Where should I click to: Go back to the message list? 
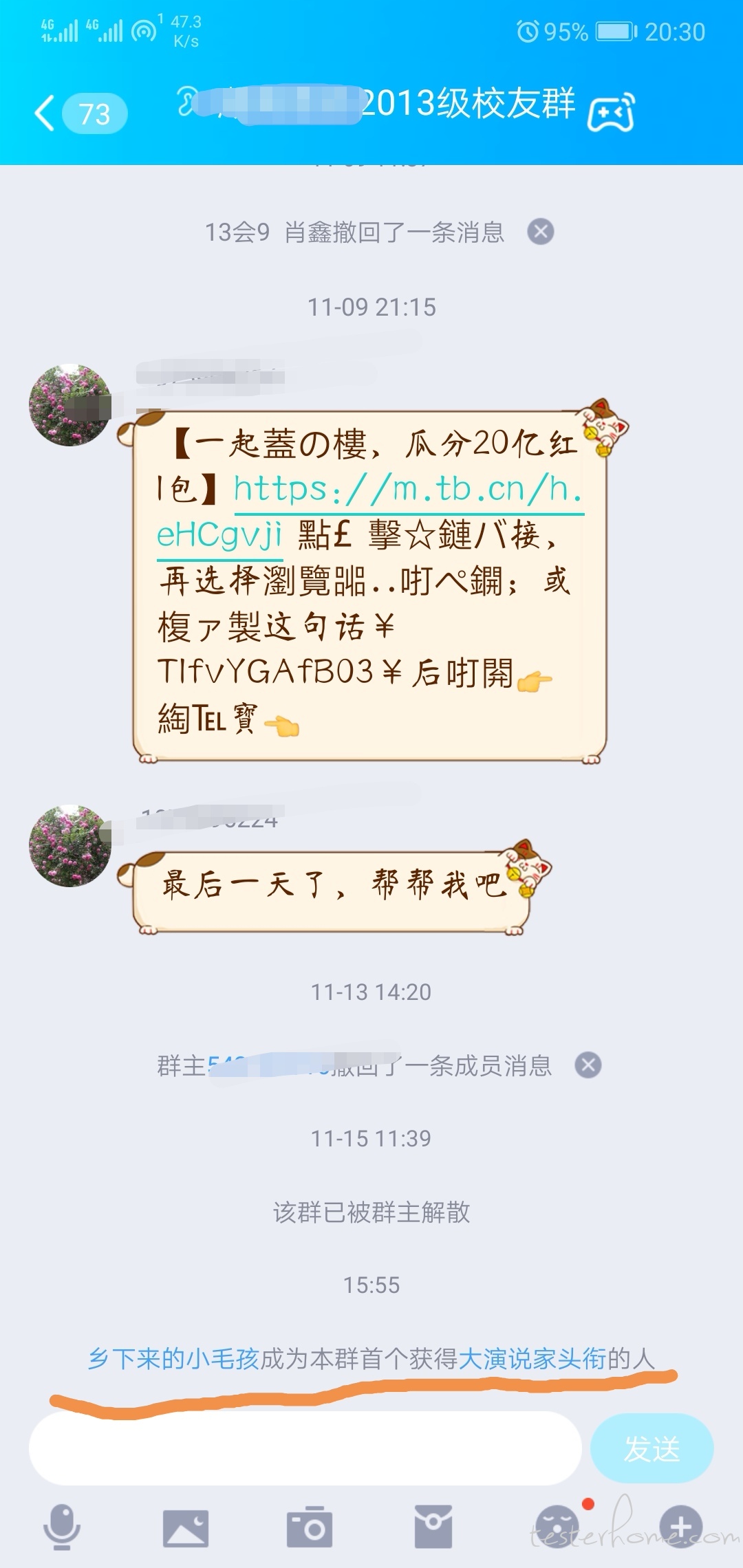click(x=46, y=113)
